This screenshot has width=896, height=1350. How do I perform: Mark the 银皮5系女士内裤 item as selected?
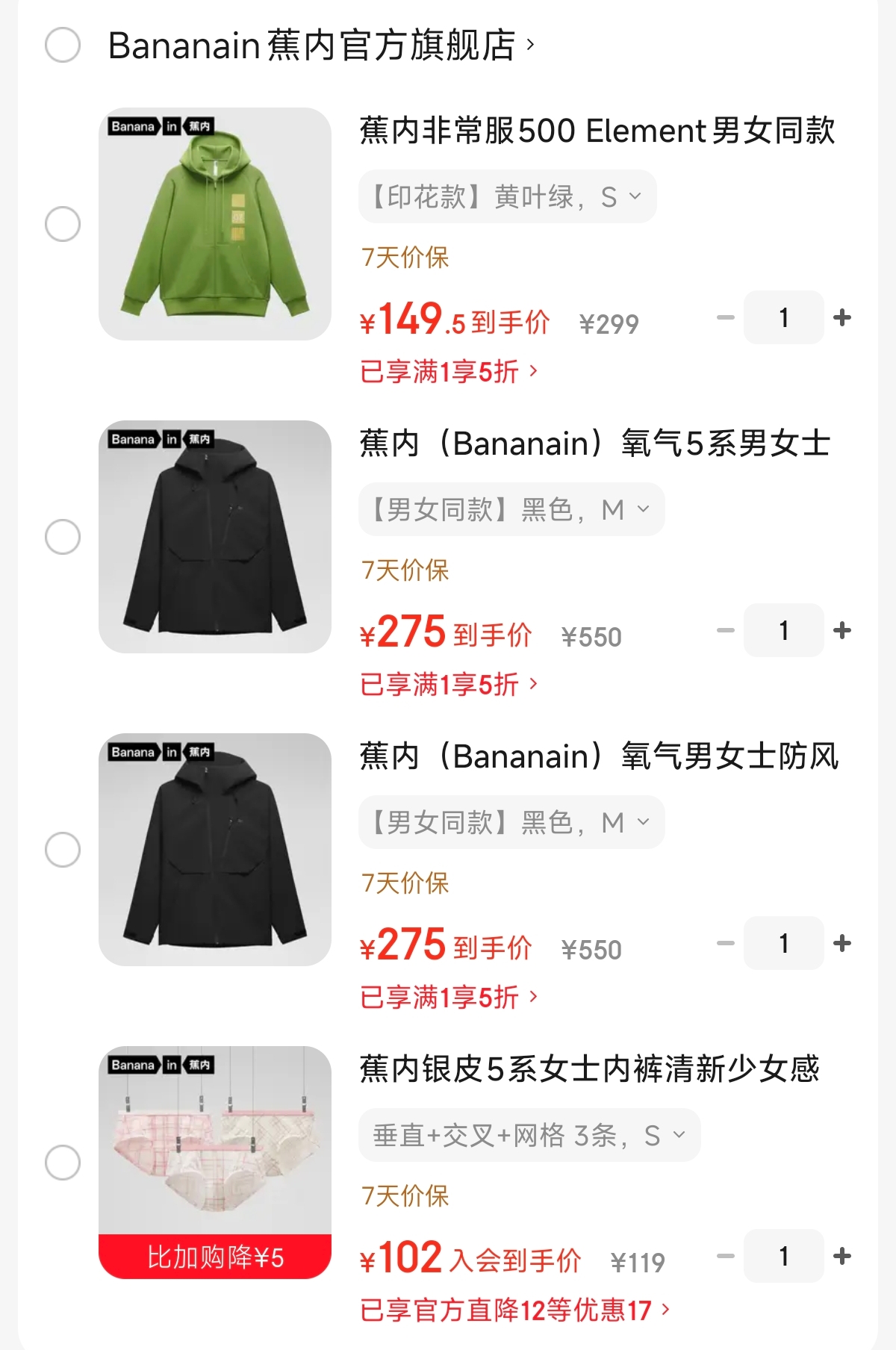click(x=63, y=1163)
